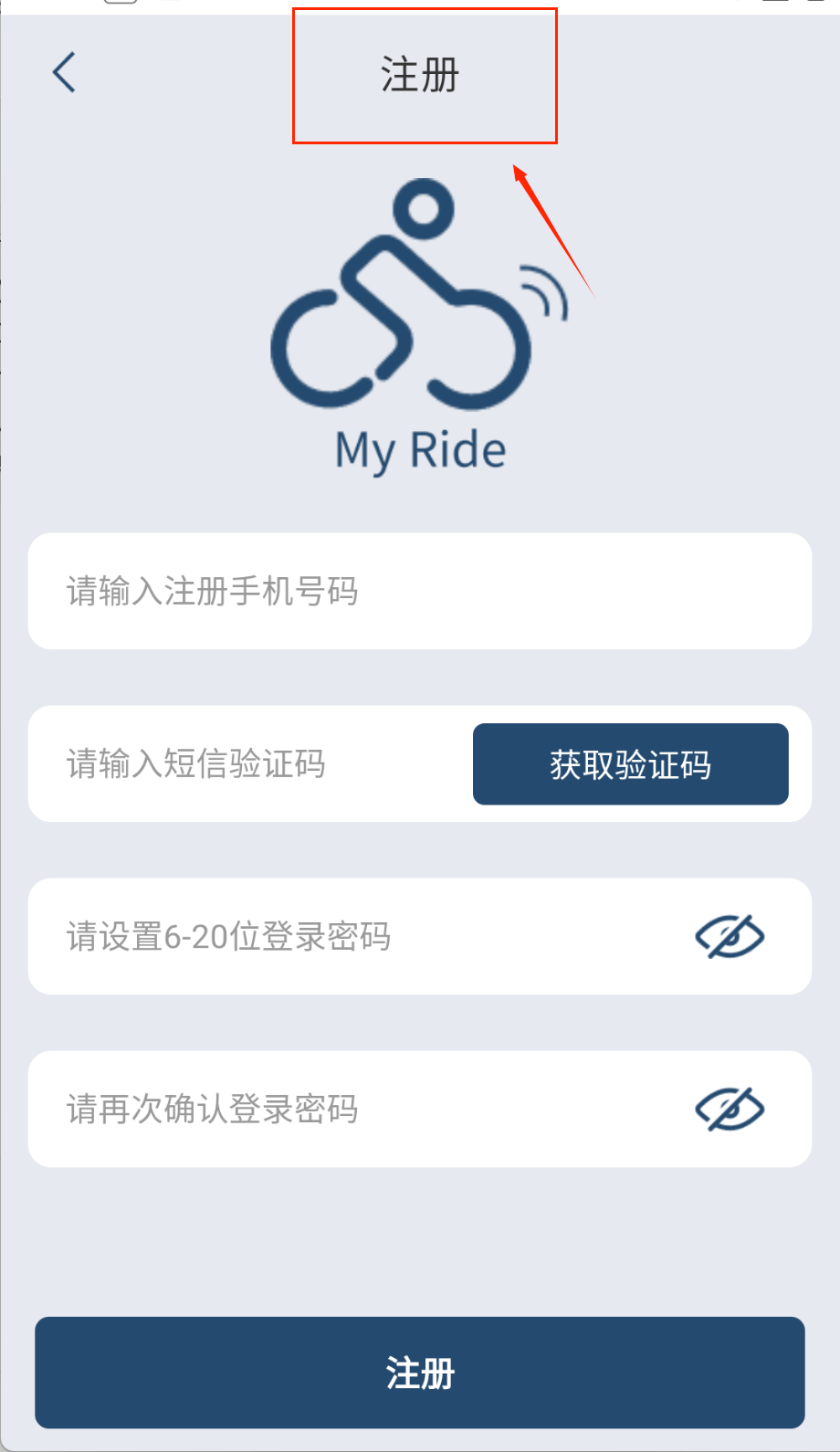Focus the SMS code field (请输入短信验证码)
Screen dimensions: 840x1452
[247, 763]
